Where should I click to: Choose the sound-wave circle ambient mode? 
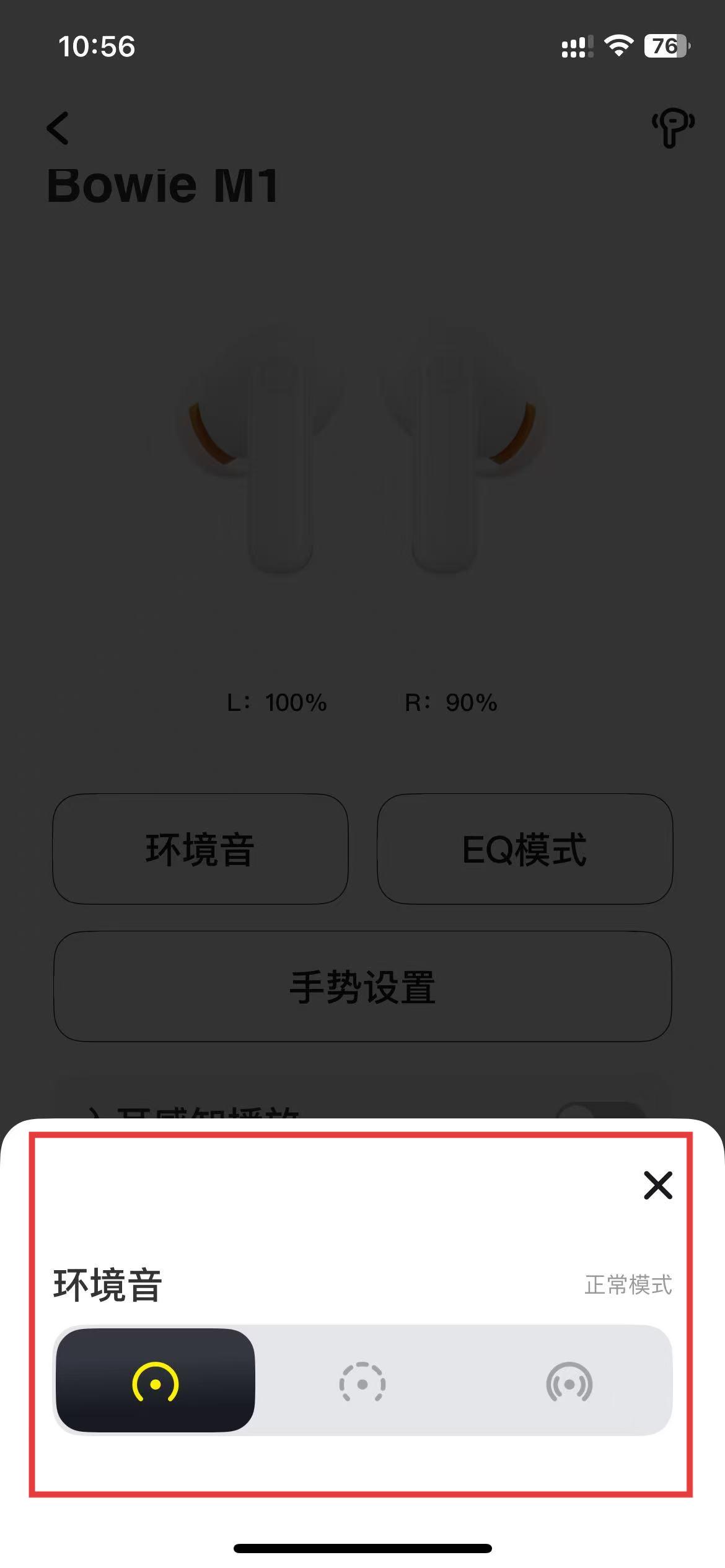569,1383
